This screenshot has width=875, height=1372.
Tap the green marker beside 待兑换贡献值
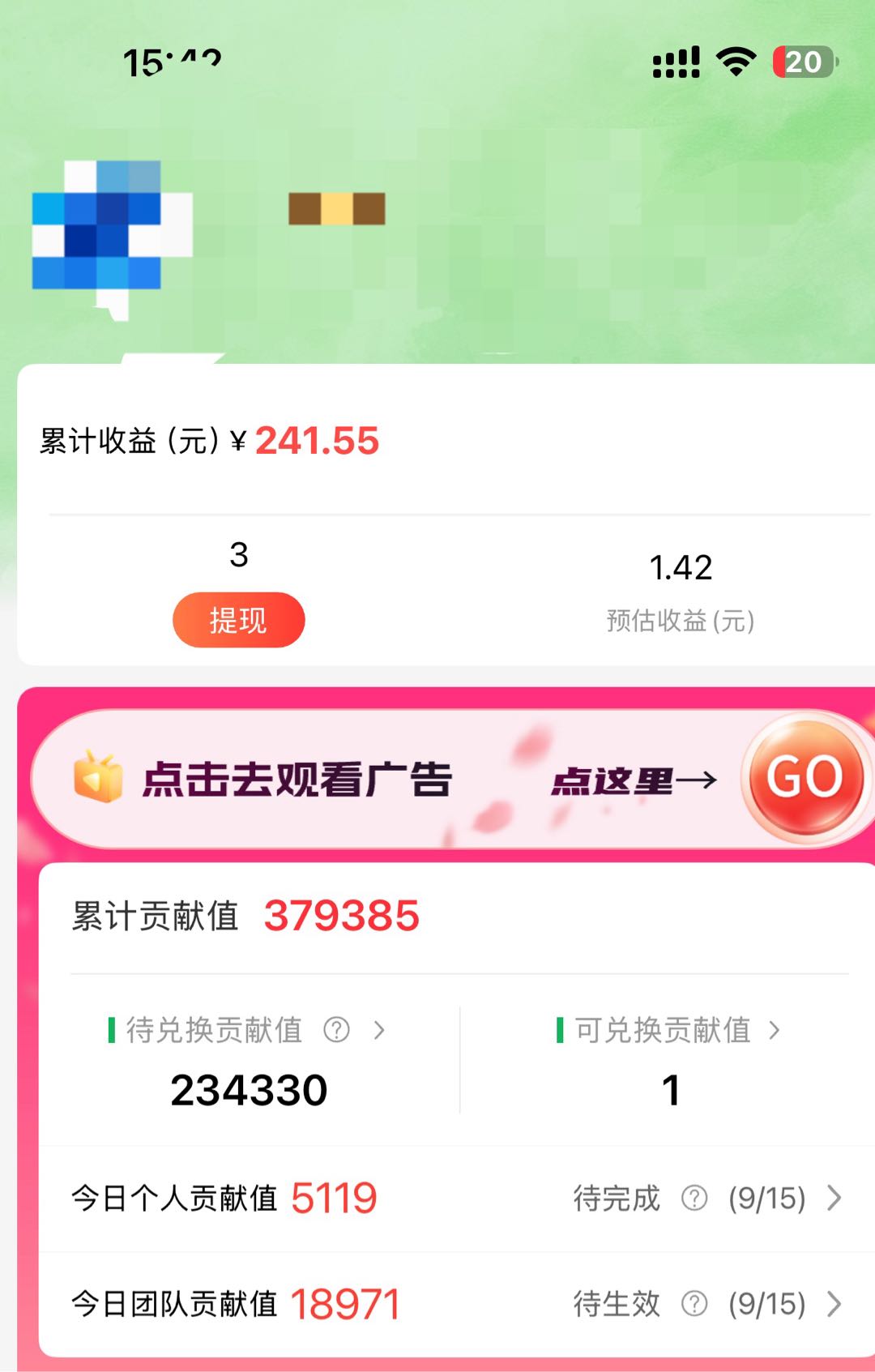point(109,1029)
